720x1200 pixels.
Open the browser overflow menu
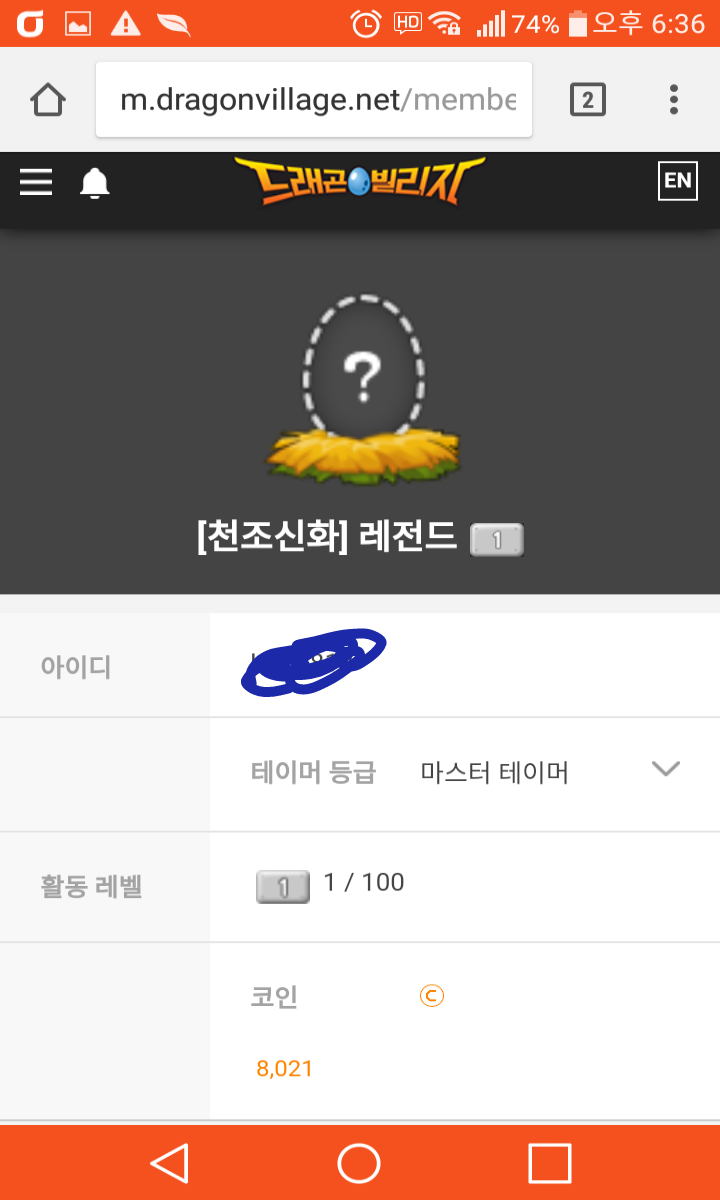pos(674,99)
